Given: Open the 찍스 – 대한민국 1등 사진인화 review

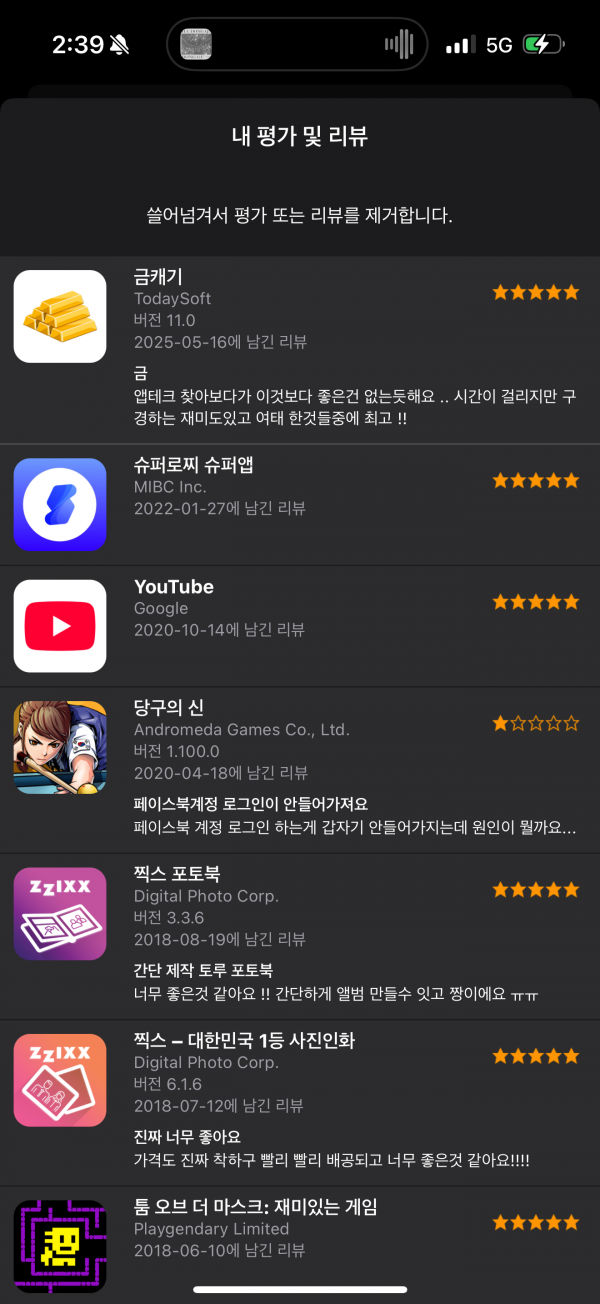Looking at the screenshot, I should tap(300, 1103).
